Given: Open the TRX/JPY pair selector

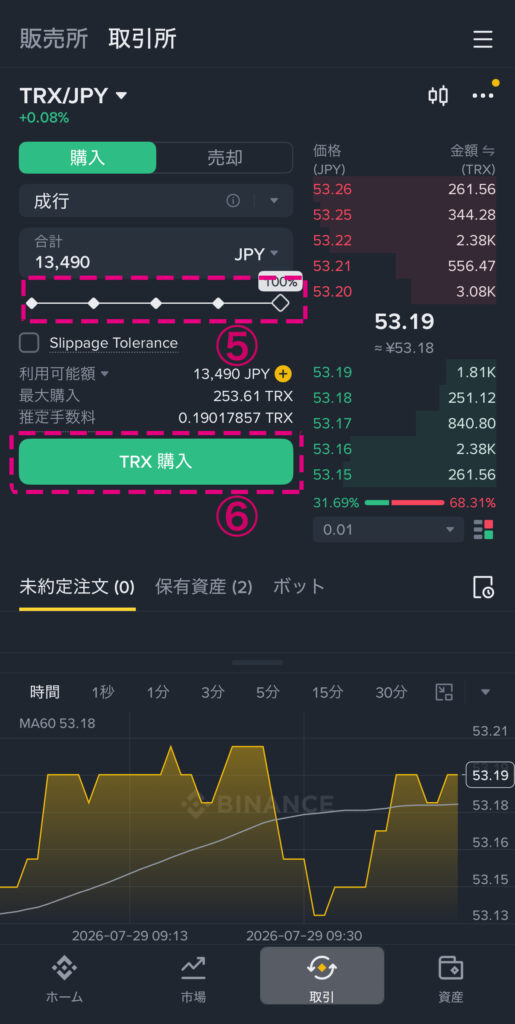Looking at the screenshot, I should (x=73, y=96).
